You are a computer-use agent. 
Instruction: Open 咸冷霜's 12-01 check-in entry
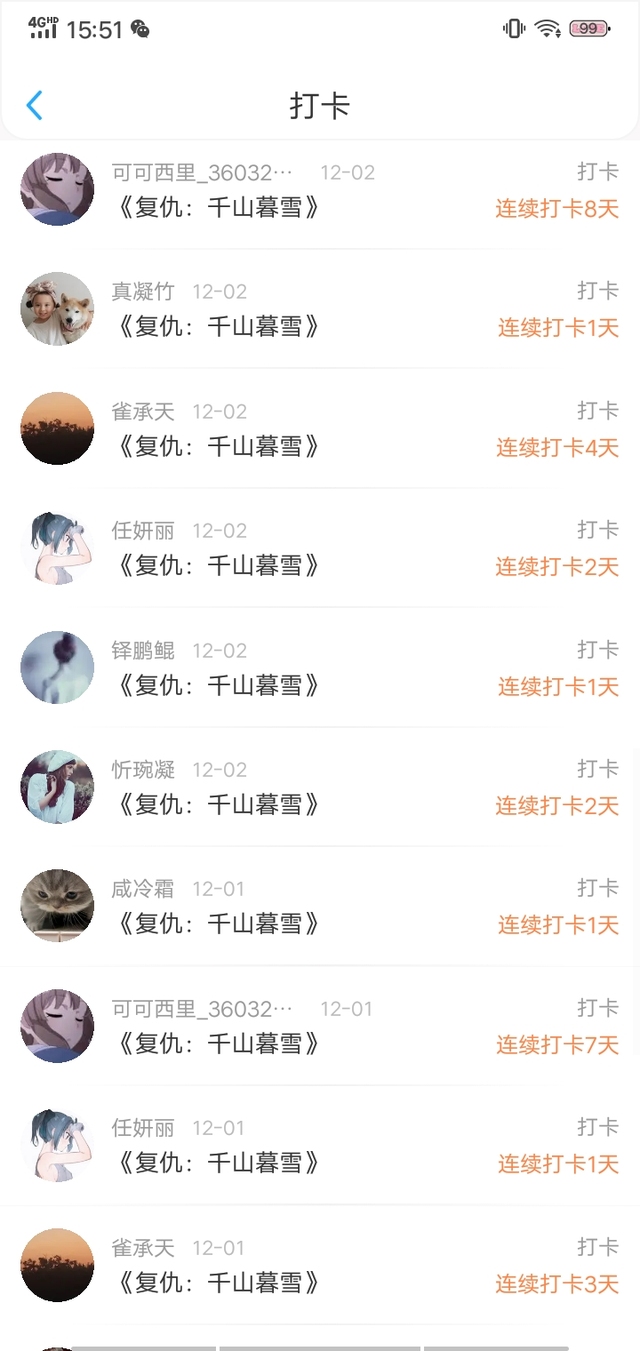(320, 906)
